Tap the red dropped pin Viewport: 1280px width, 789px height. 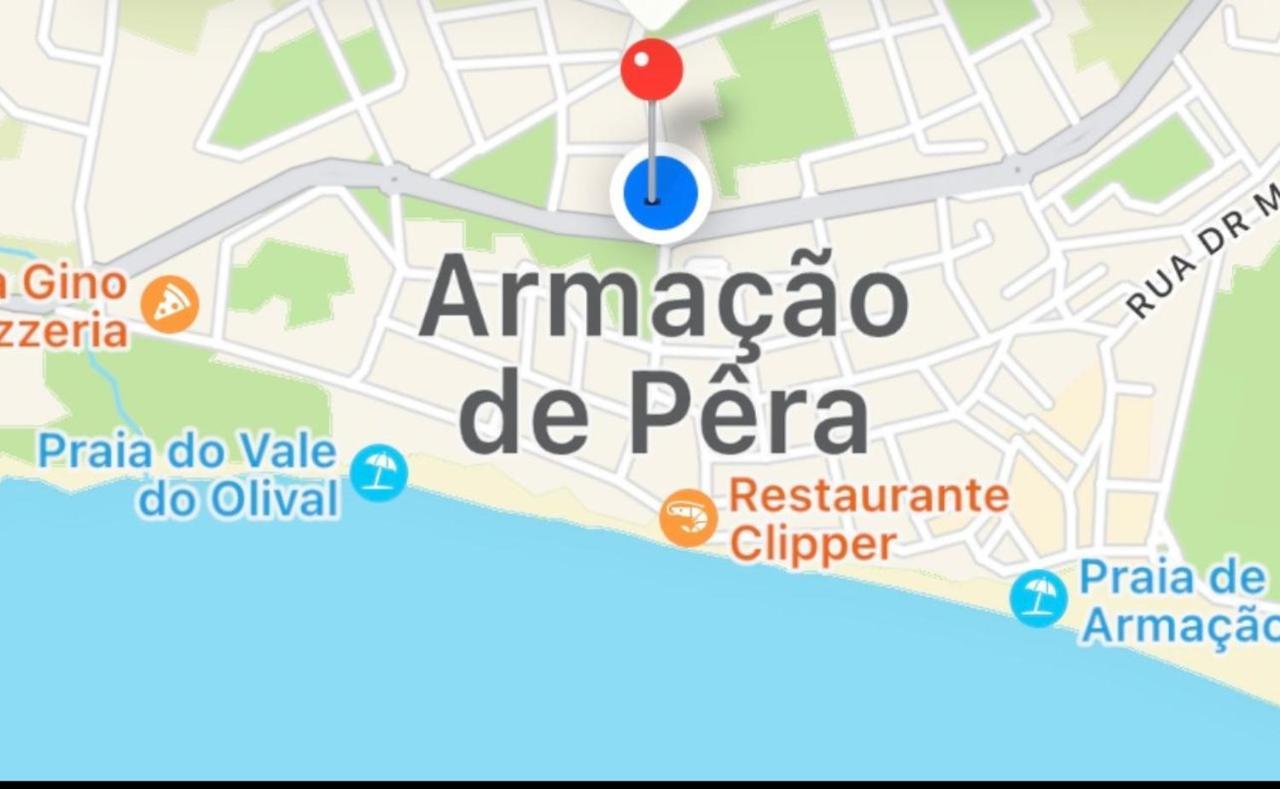(x=652, y=70)
